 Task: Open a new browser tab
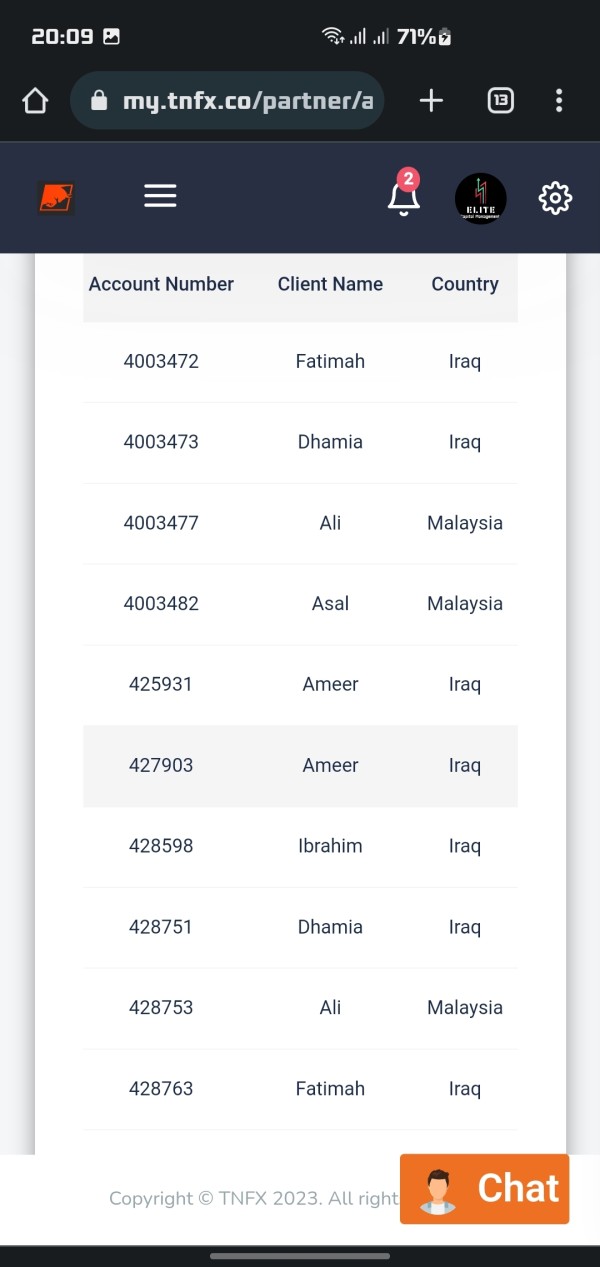(431, 100)
